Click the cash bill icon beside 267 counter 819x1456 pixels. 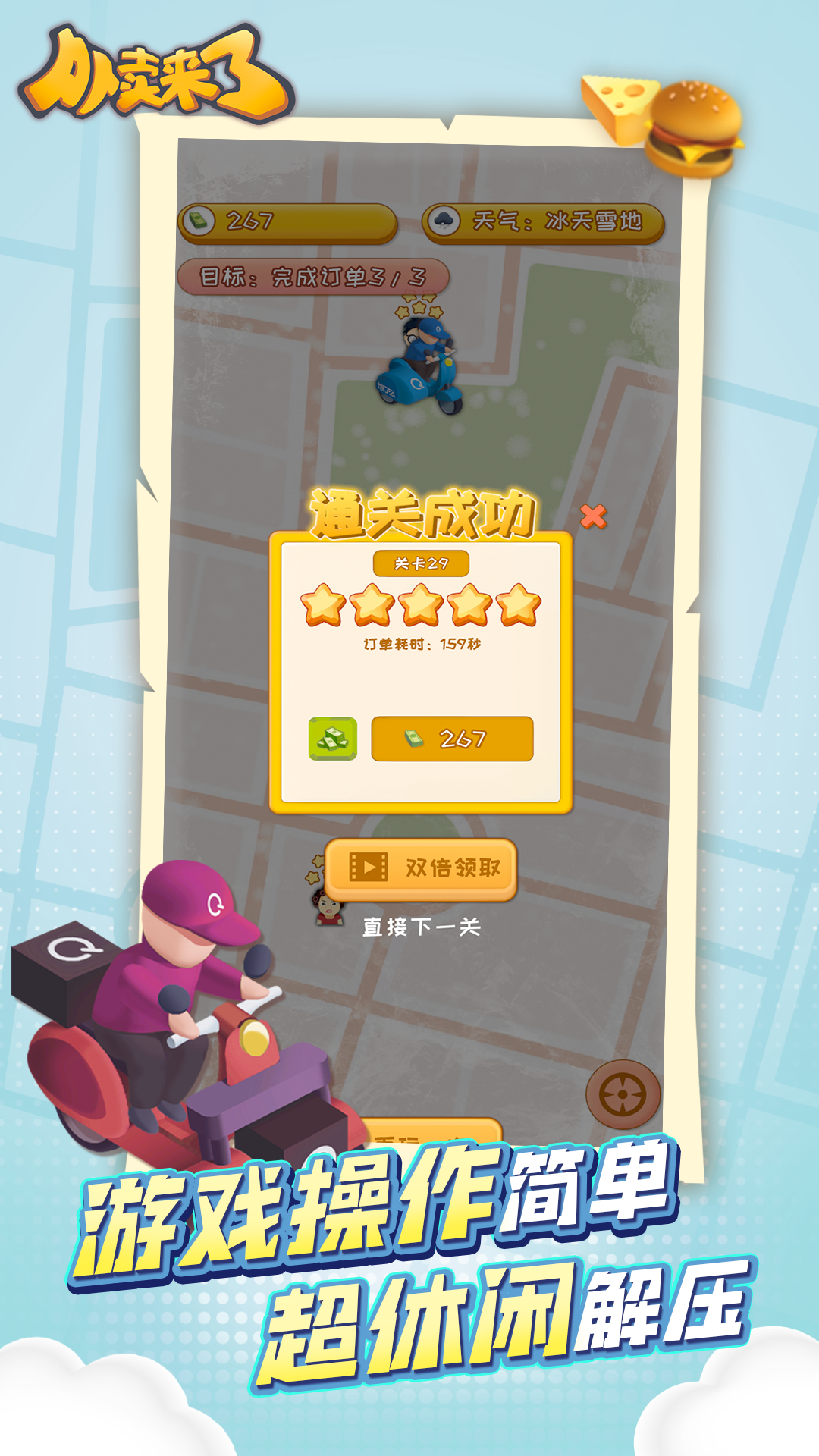coord(199,221)
